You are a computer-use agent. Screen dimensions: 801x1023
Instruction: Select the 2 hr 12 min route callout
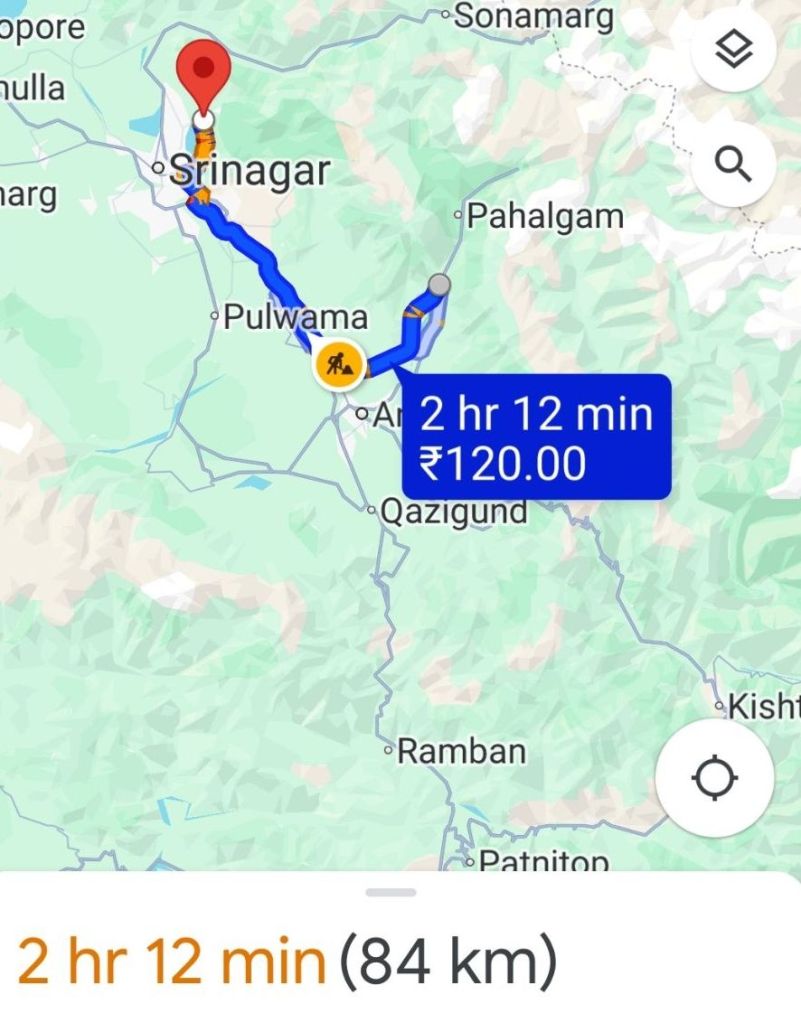click(536, 437)
